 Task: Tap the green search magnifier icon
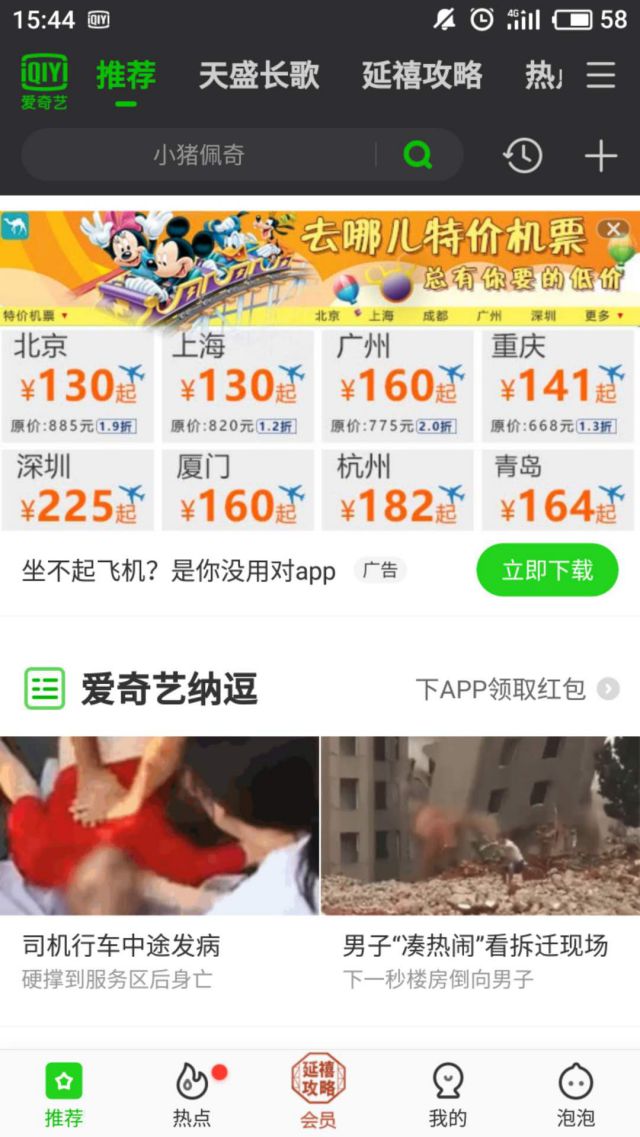[418, 155]
